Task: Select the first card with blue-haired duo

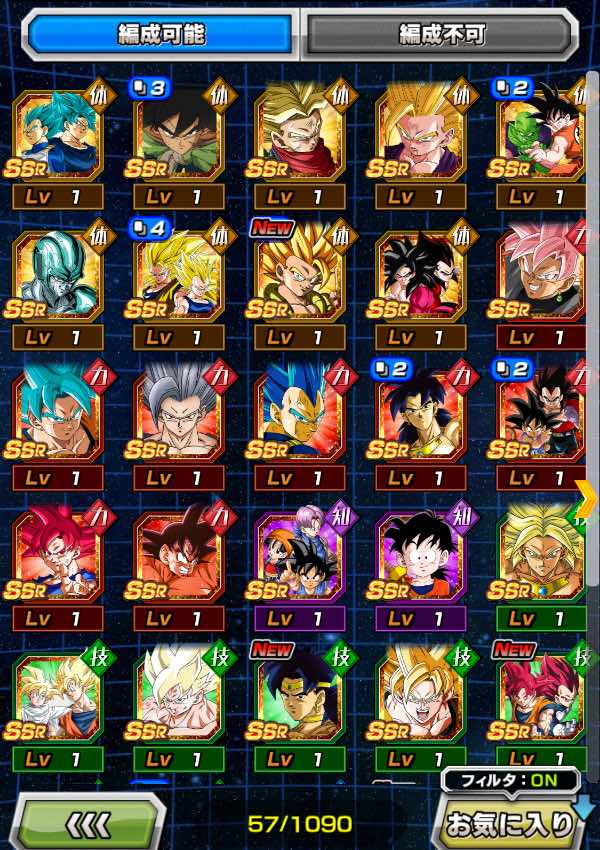Action: point(58,134)
